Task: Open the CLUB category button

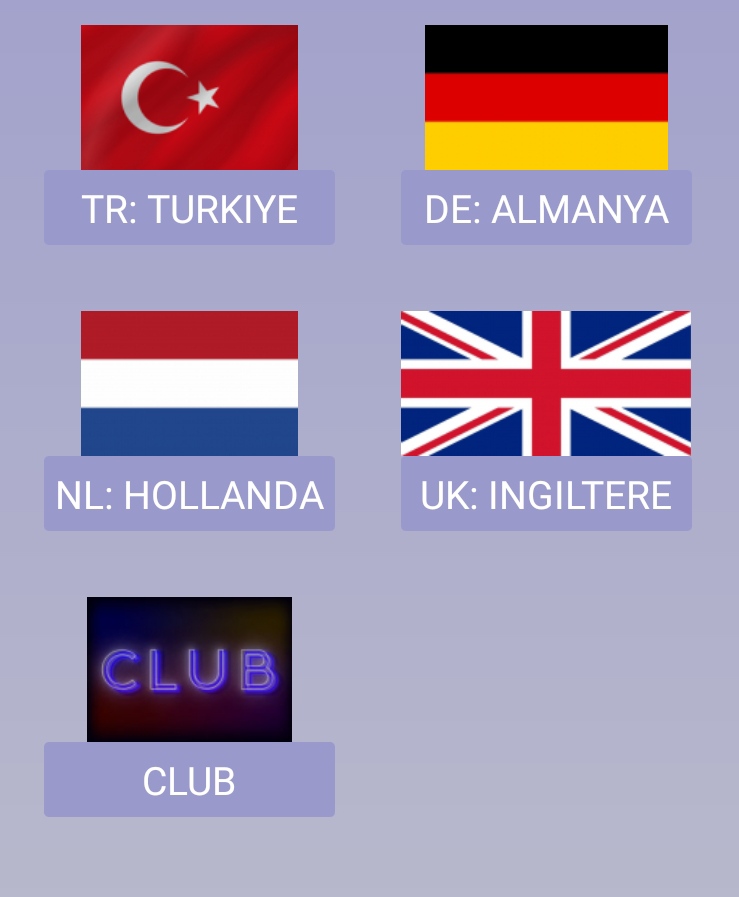Action: point(189,781)
